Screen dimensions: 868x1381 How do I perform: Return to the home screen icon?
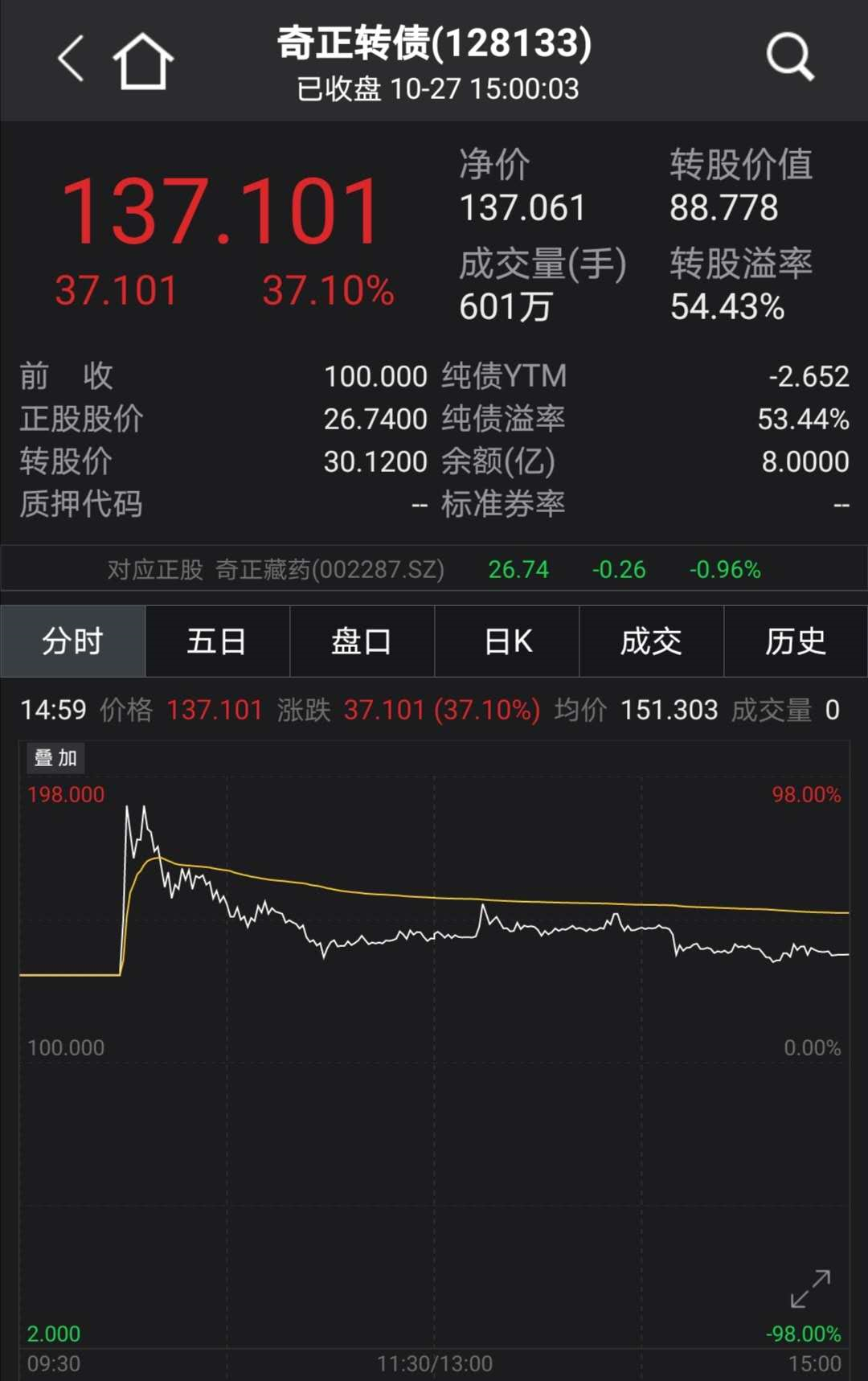143,60
